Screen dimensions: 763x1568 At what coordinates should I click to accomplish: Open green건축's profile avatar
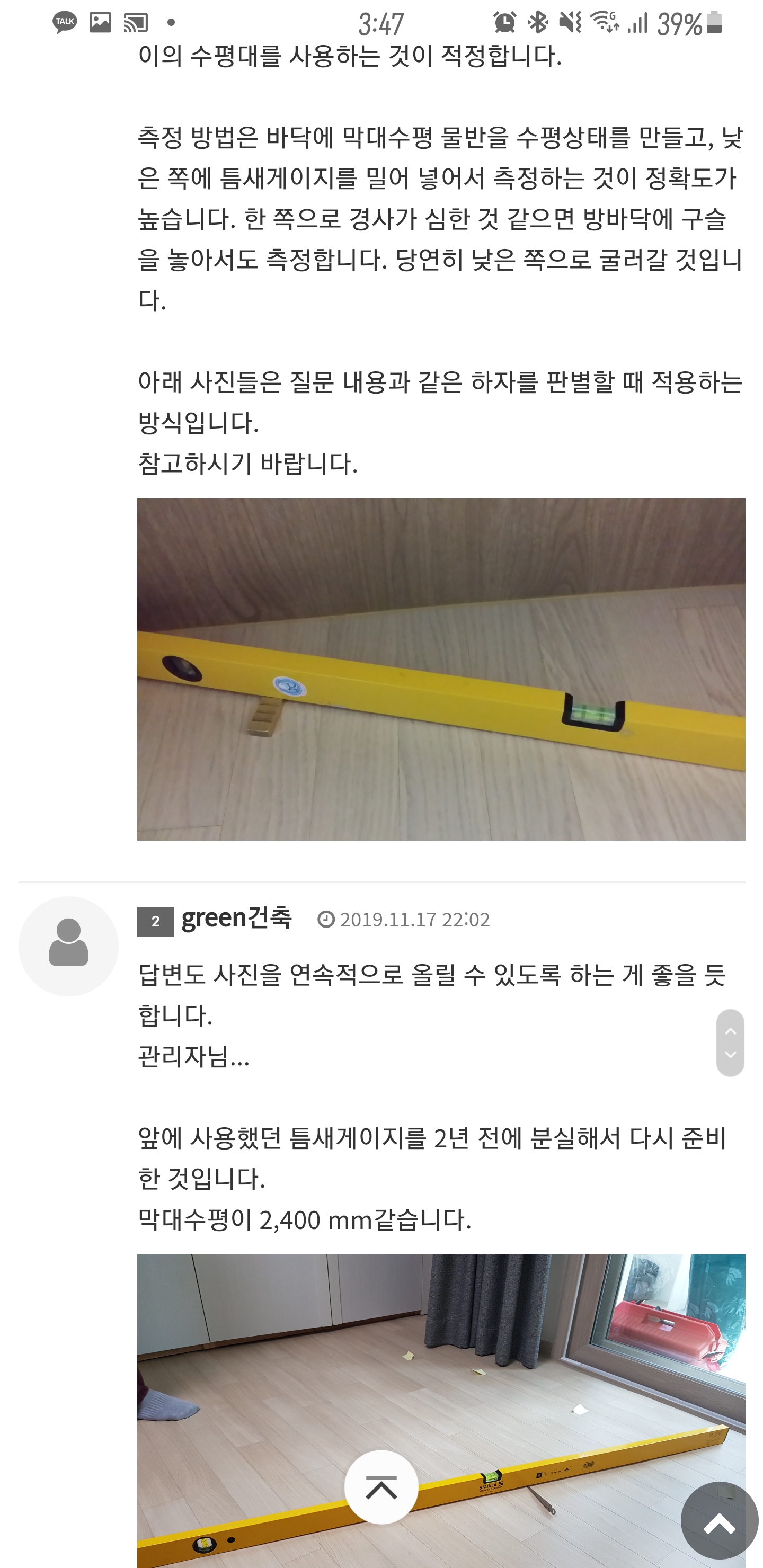tap(68, 946)
